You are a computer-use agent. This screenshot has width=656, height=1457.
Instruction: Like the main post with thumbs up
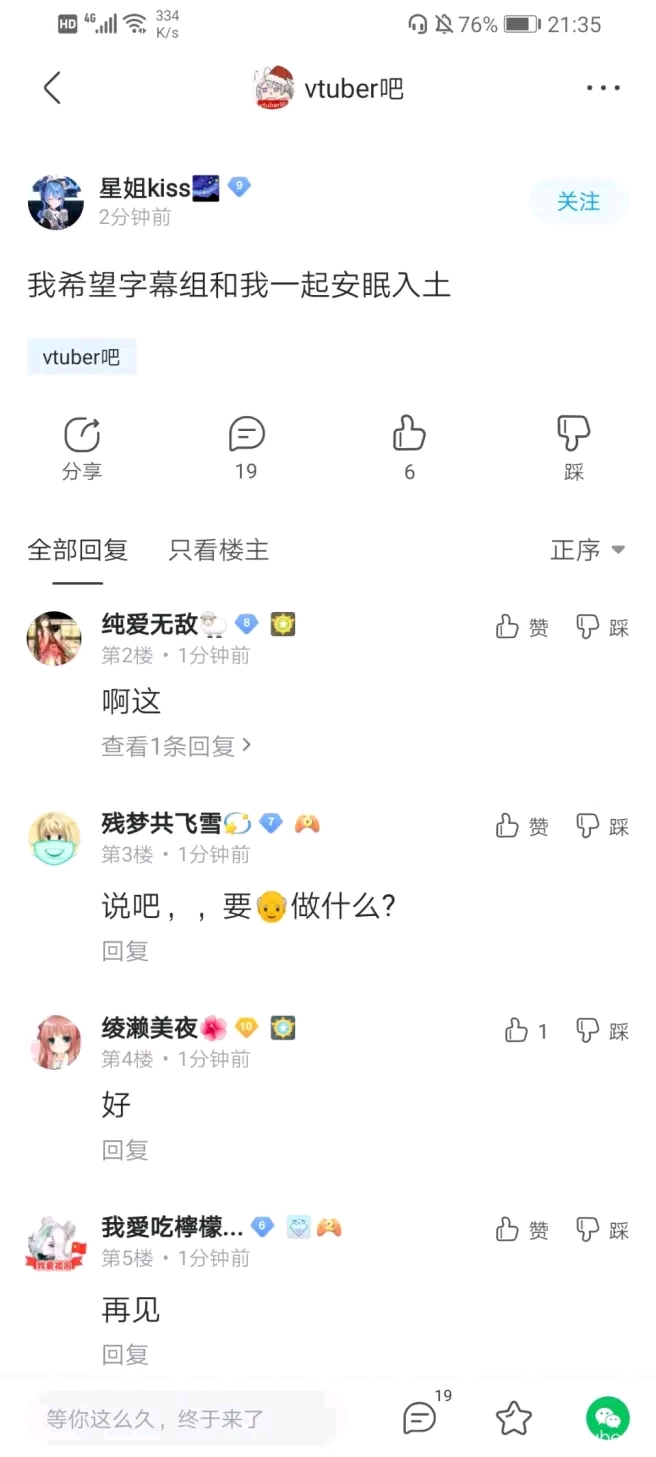pyautogui.click(x=409, y=448)
